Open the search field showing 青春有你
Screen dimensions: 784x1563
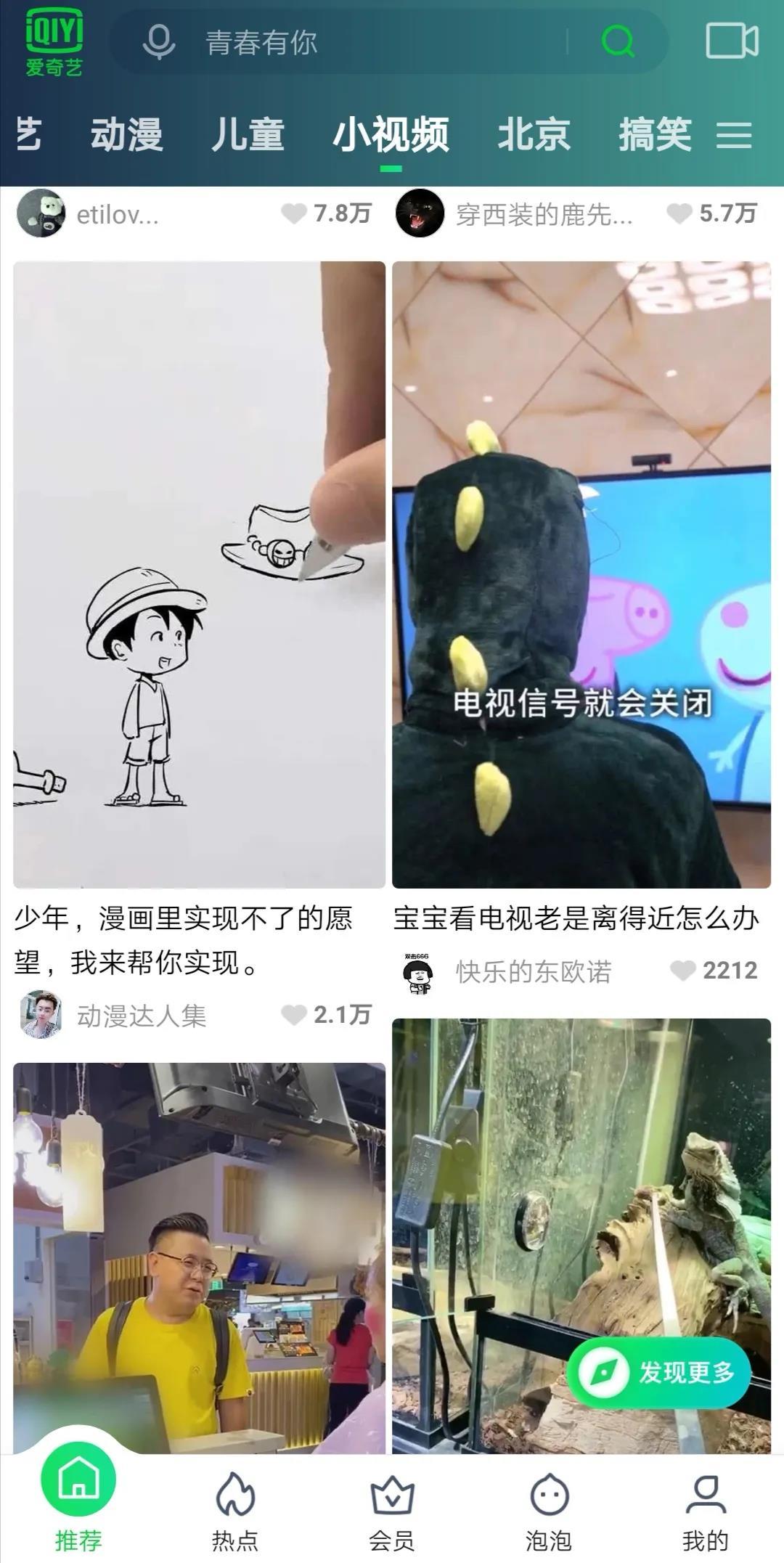tap(363, 42)
